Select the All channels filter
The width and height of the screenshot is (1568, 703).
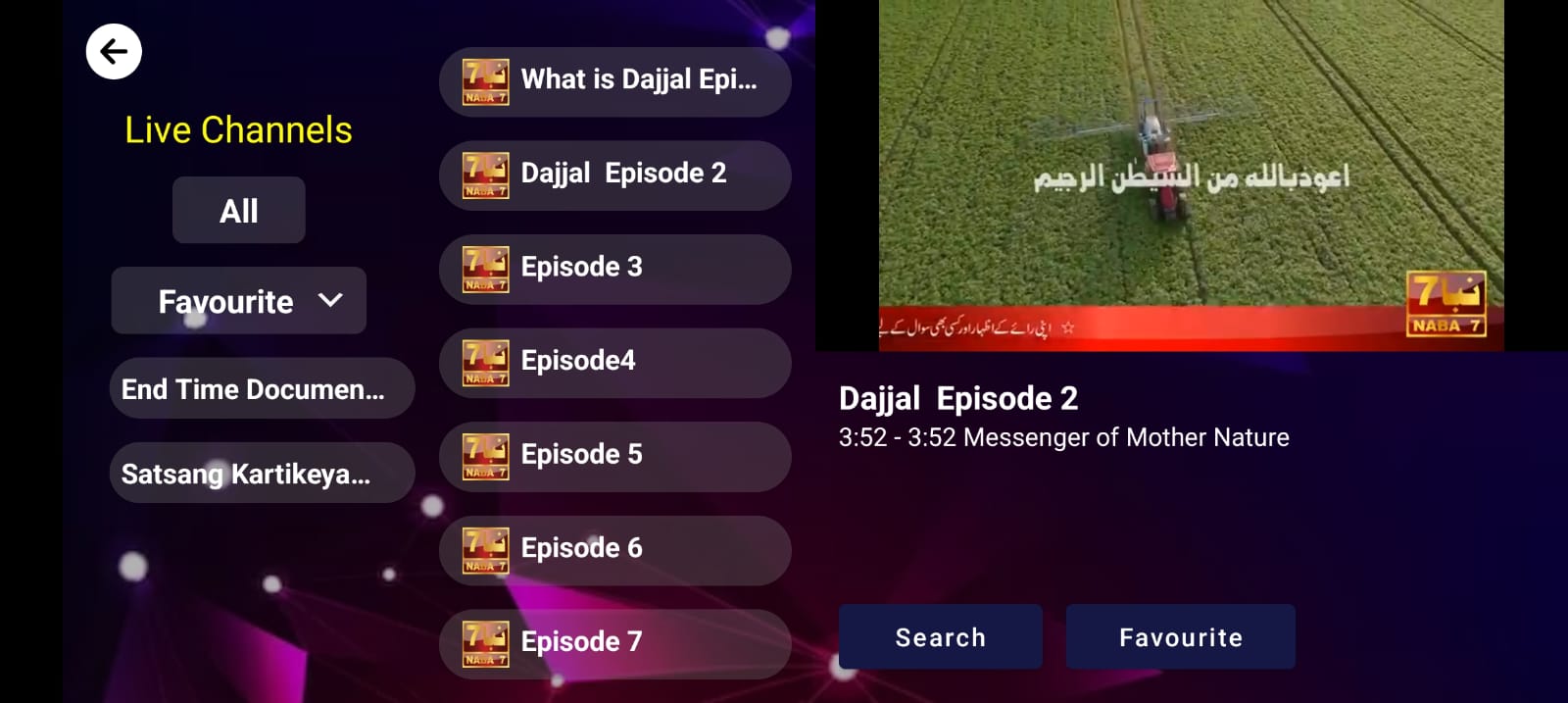click(x=238, y=210)
